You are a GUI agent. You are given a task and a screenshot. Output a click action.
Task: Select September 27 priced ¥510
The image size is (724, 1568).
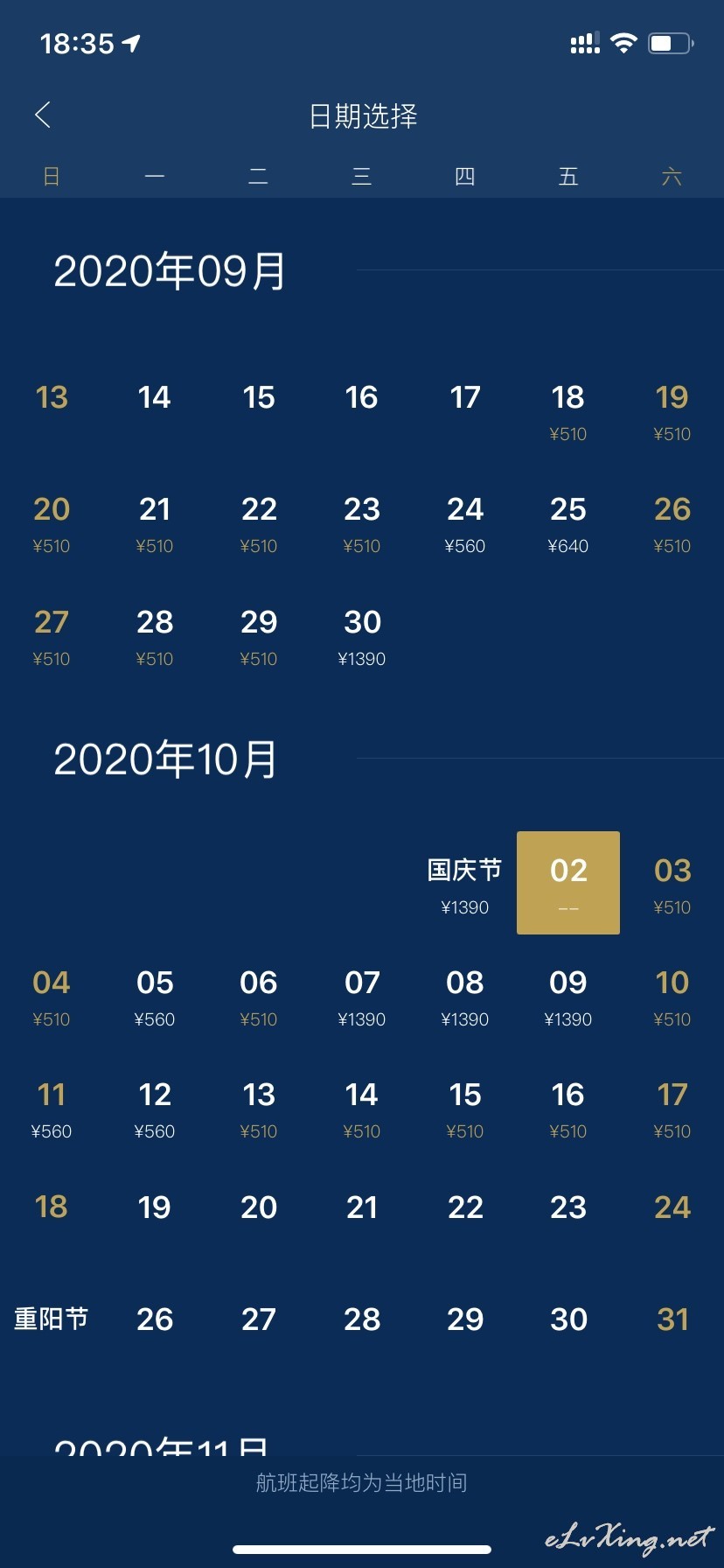[x=52, y=637]
